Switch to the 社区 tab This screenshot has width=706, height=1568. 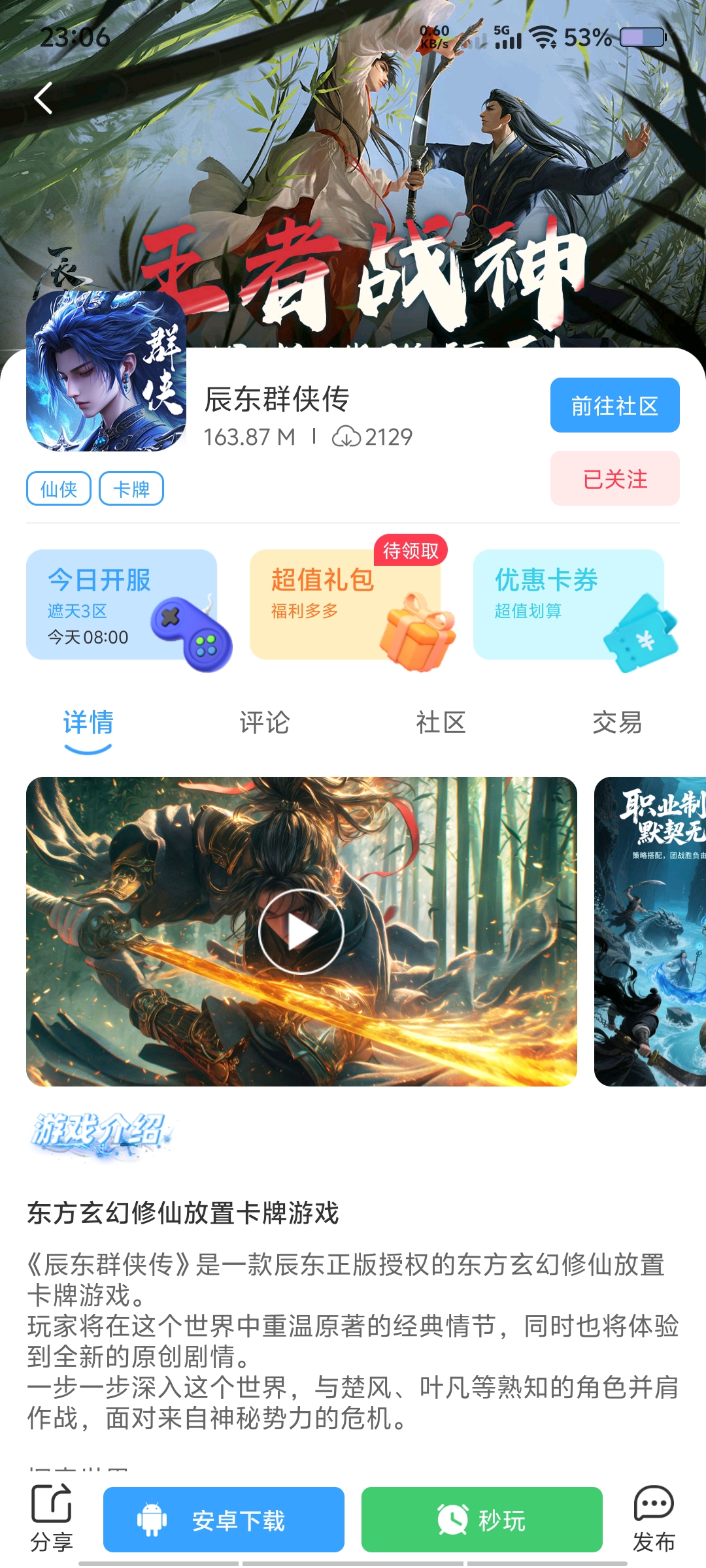click(441, 723)
